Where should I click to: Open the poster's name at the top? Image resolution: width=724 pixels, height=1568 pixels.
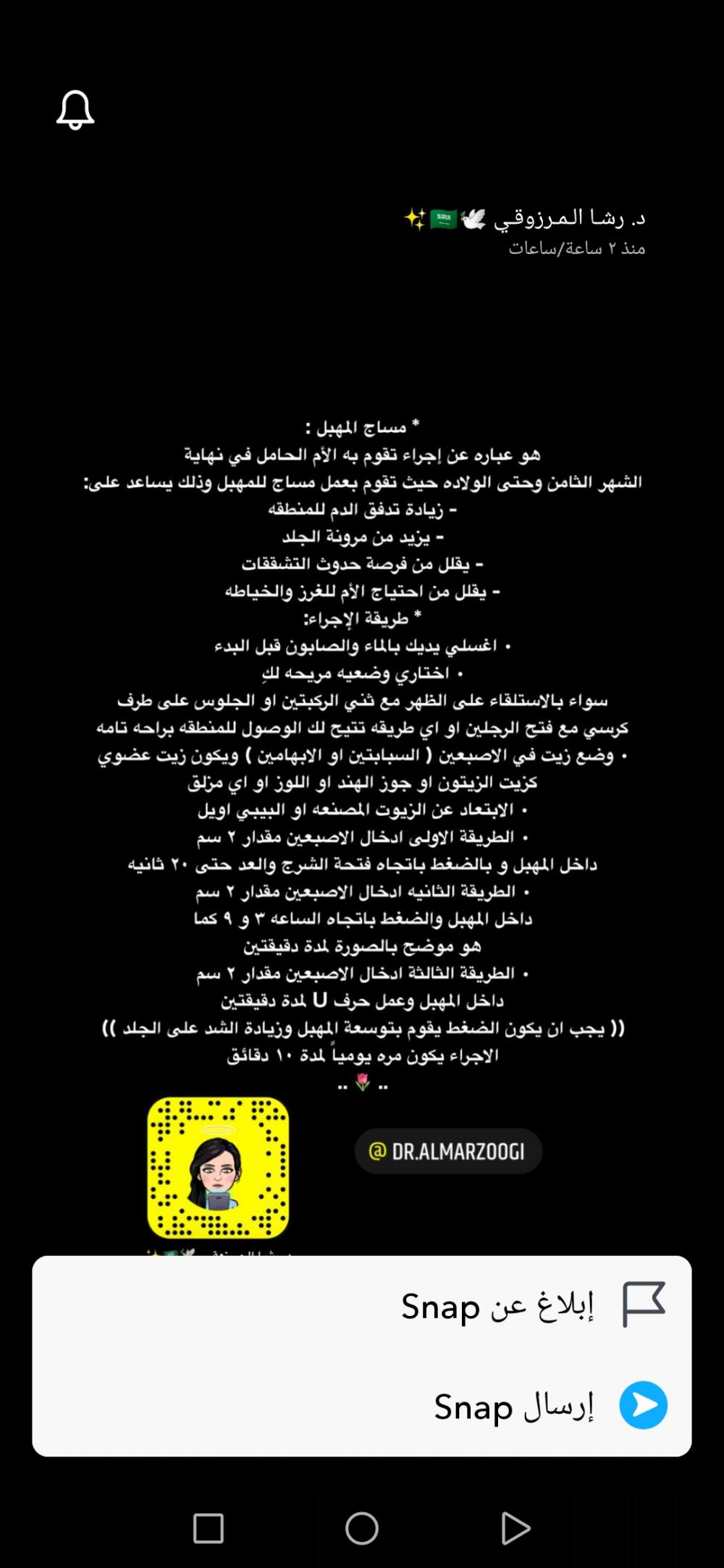(525, 218)
